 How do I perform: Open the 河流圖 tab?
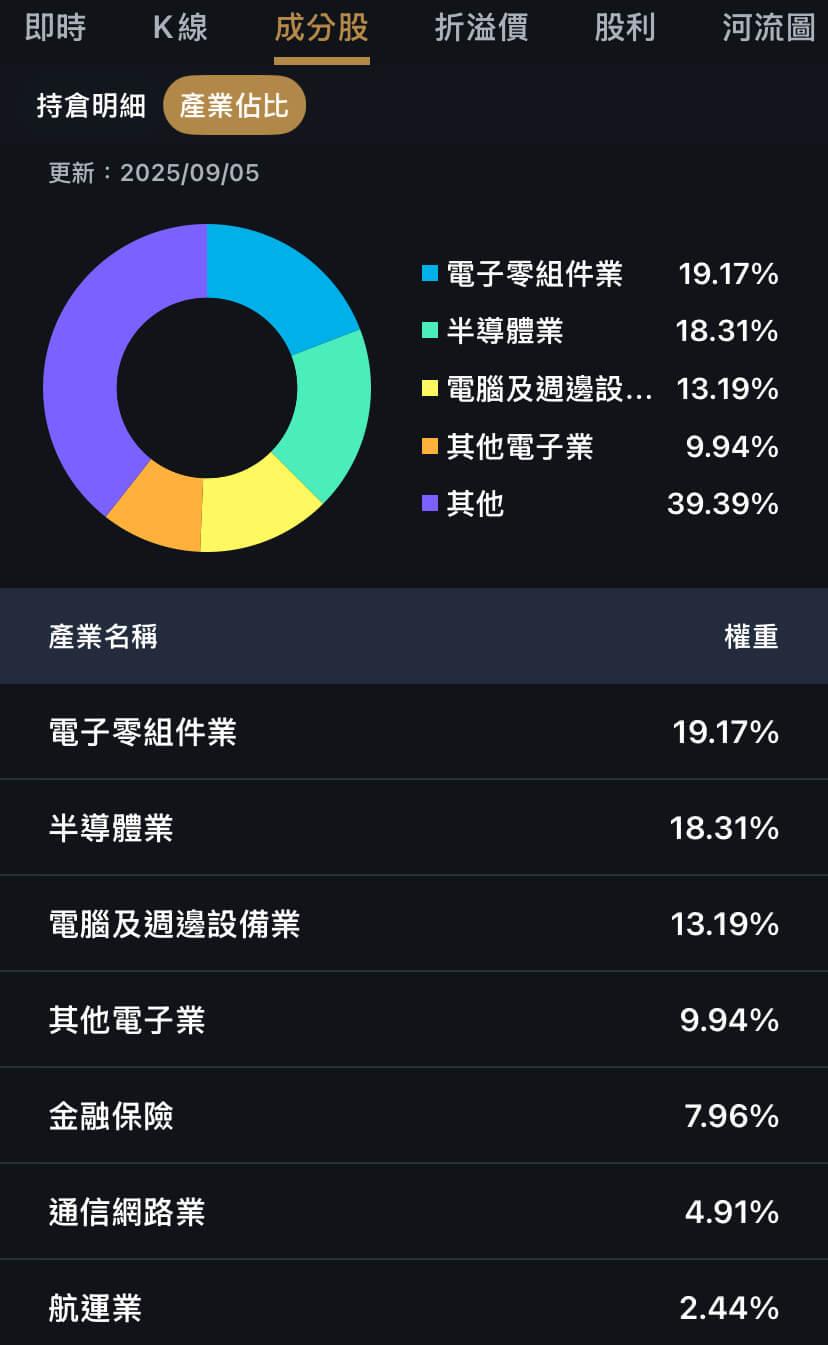point(768,27)
